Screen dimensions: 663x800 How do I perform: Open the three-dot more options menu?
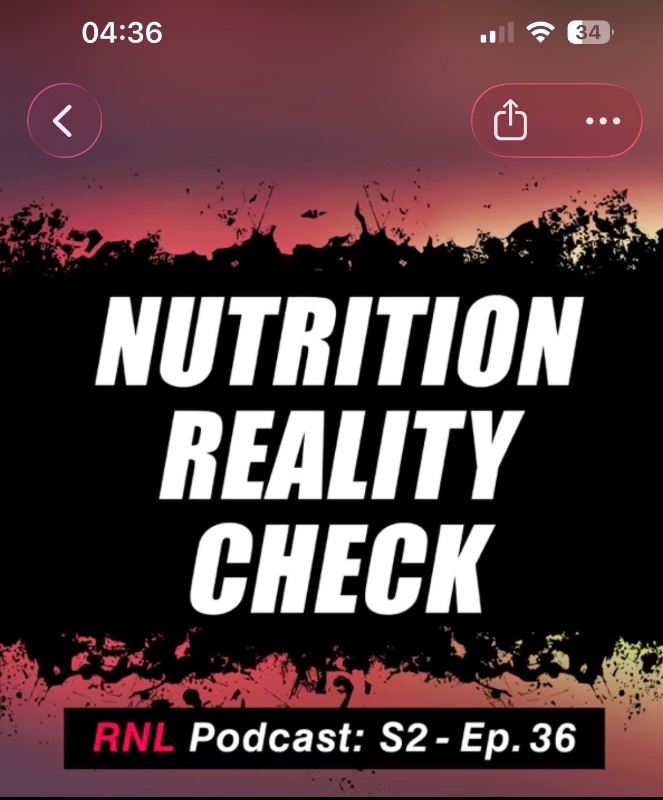point(602,121)
